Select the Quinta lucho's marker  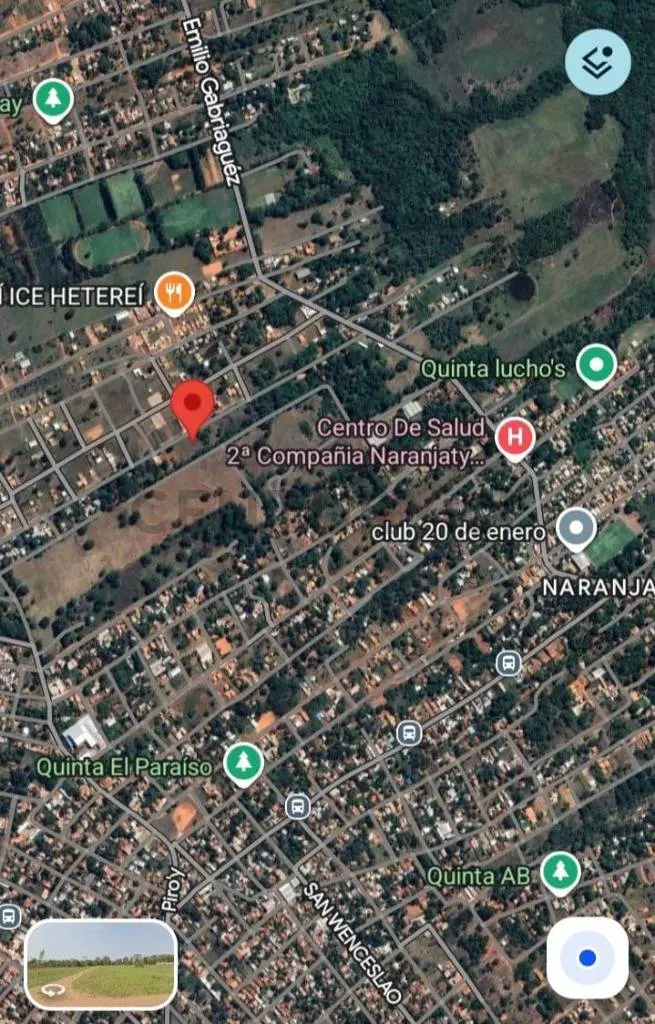[x=597, y=364]
